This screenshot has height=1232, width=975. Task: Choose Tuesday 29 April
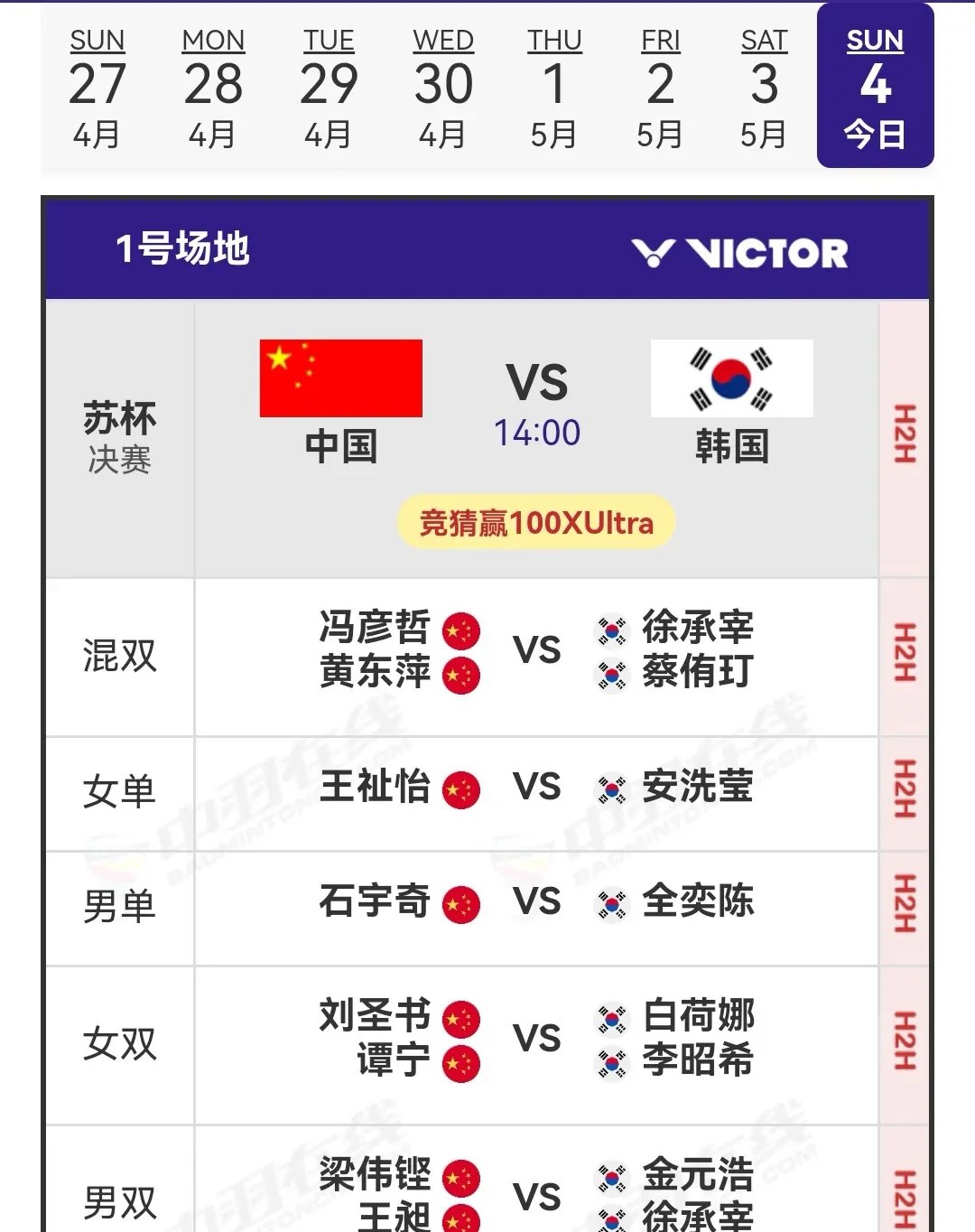(329, 88)
